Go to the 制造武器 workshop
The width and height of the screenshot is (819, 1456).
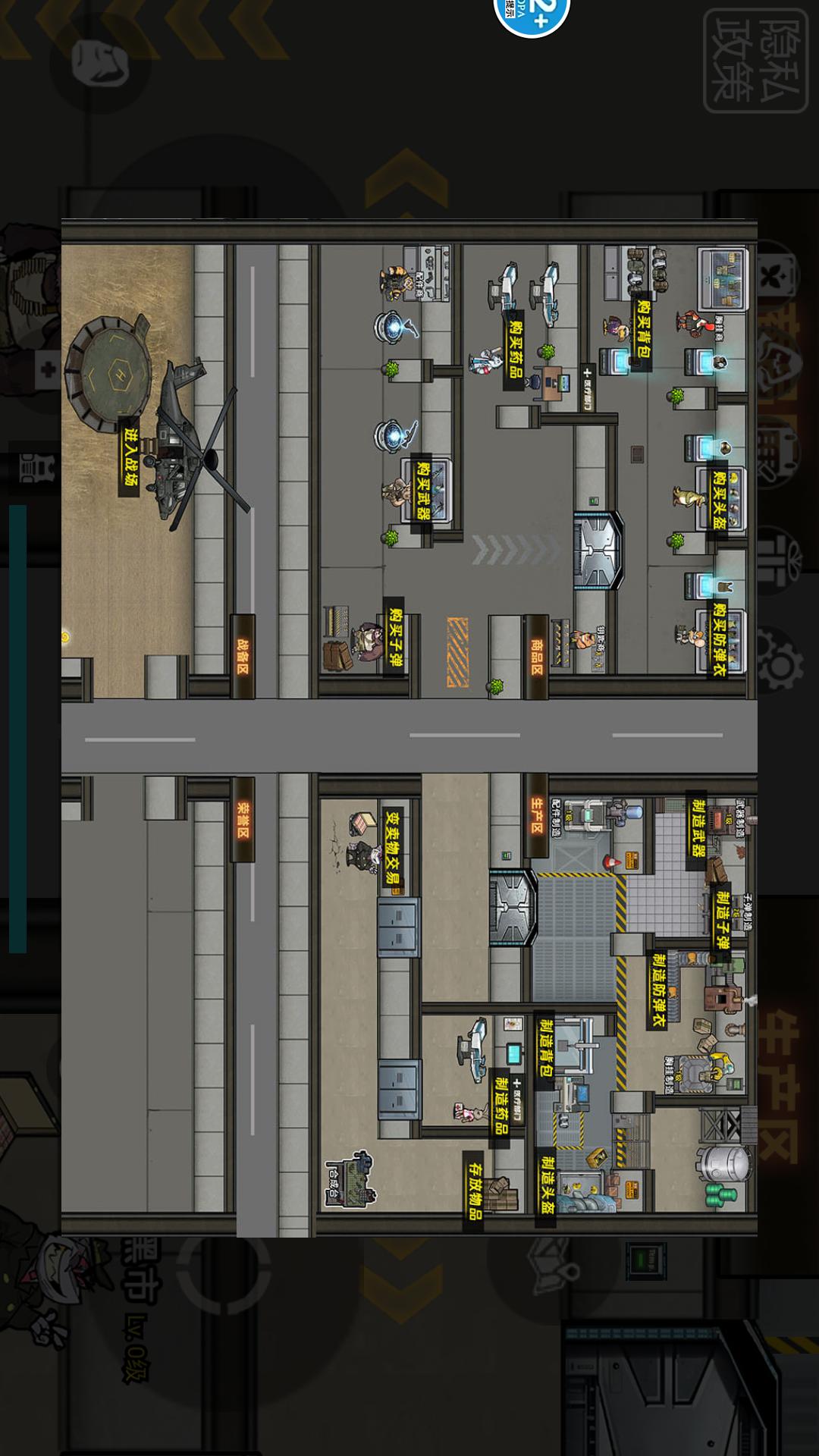coord(697,827)
